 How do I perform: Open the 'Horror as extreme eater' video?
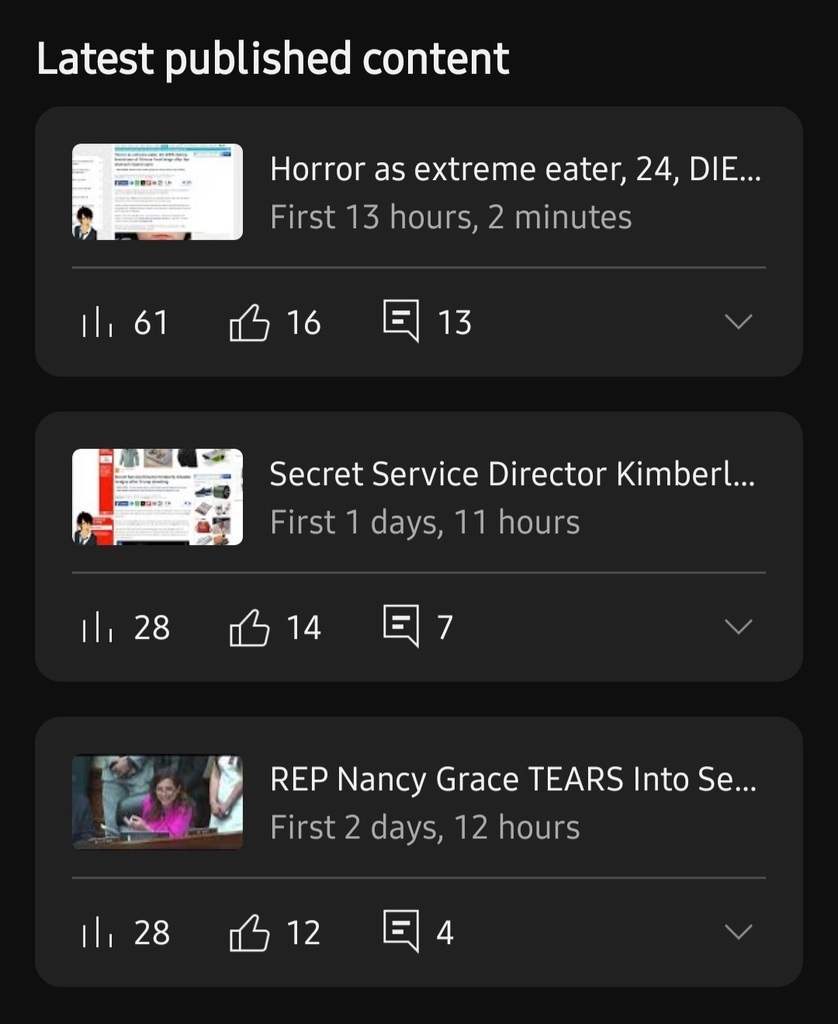pos(514,170)
